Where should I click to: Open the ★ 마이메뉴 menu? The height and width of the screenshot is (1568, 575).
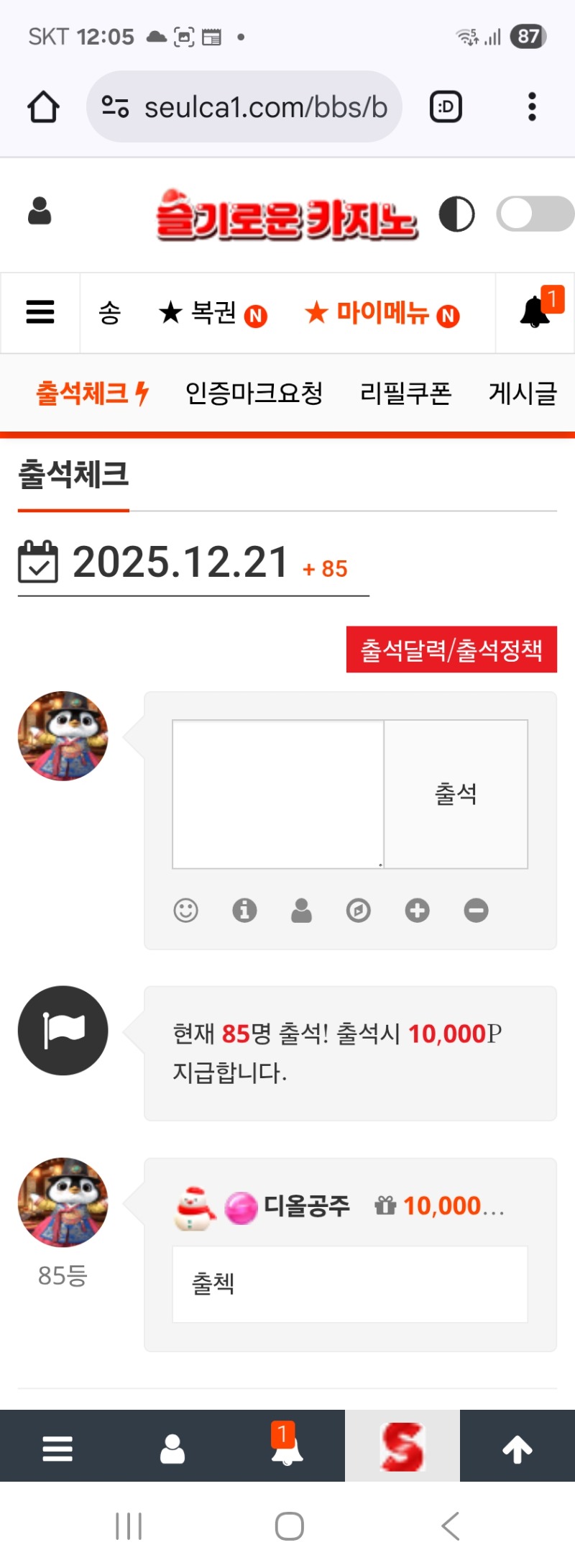381,313
